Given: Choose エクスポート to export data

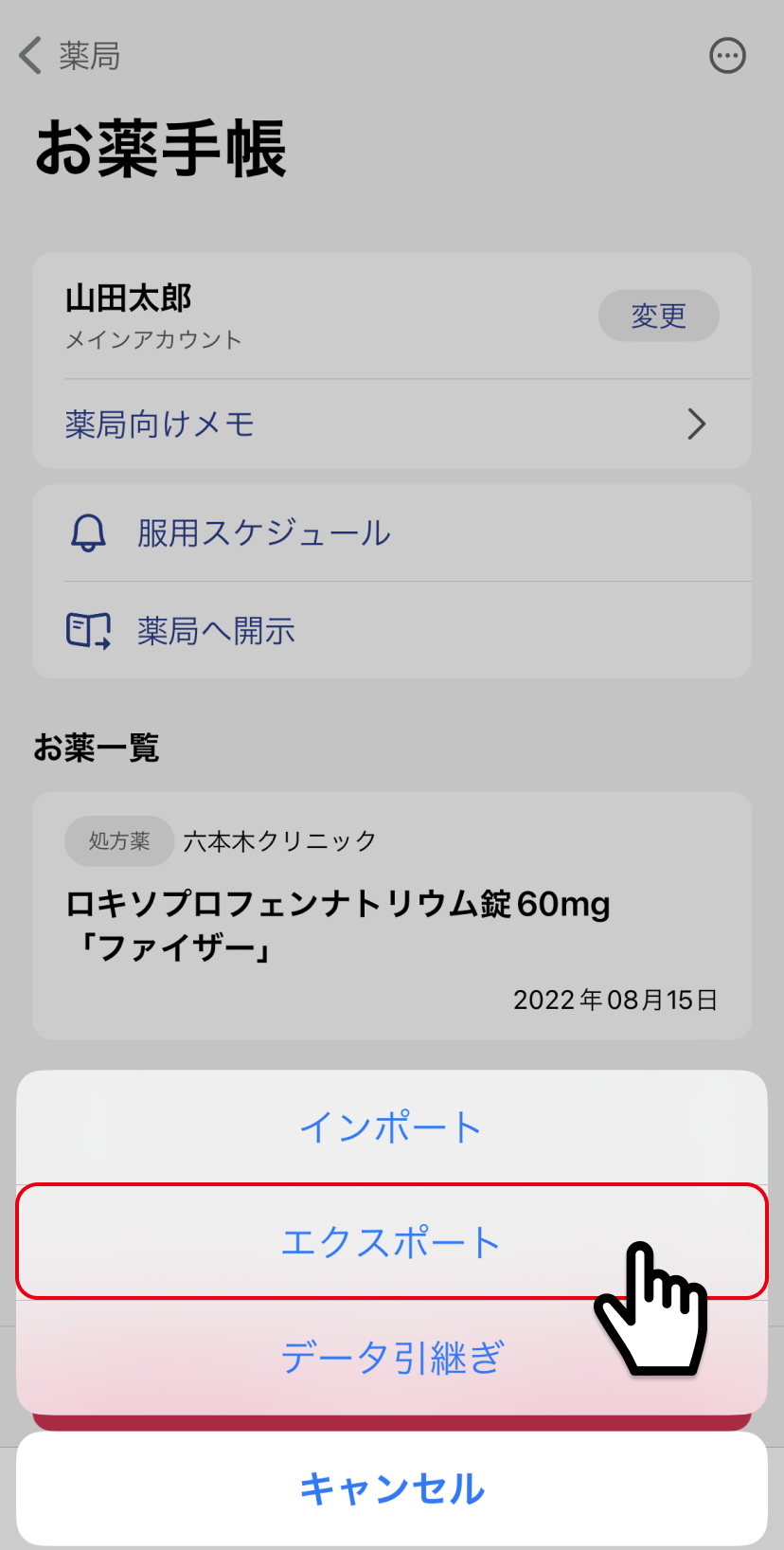Looking at the screenshot, I should [x=392, y=1241].
